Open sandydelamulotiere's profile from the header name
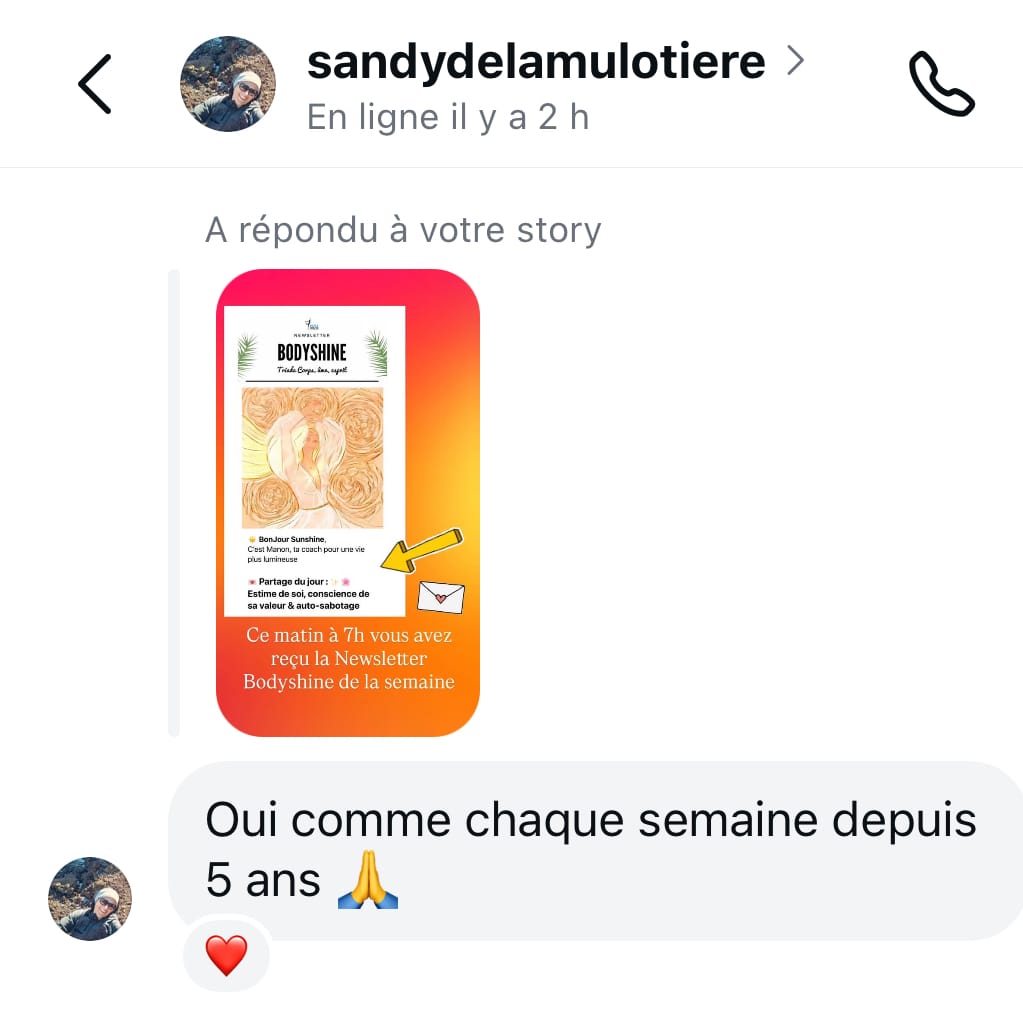Image resolution: width=1023 pixels, height=1035 pixels. coord(536,62)
